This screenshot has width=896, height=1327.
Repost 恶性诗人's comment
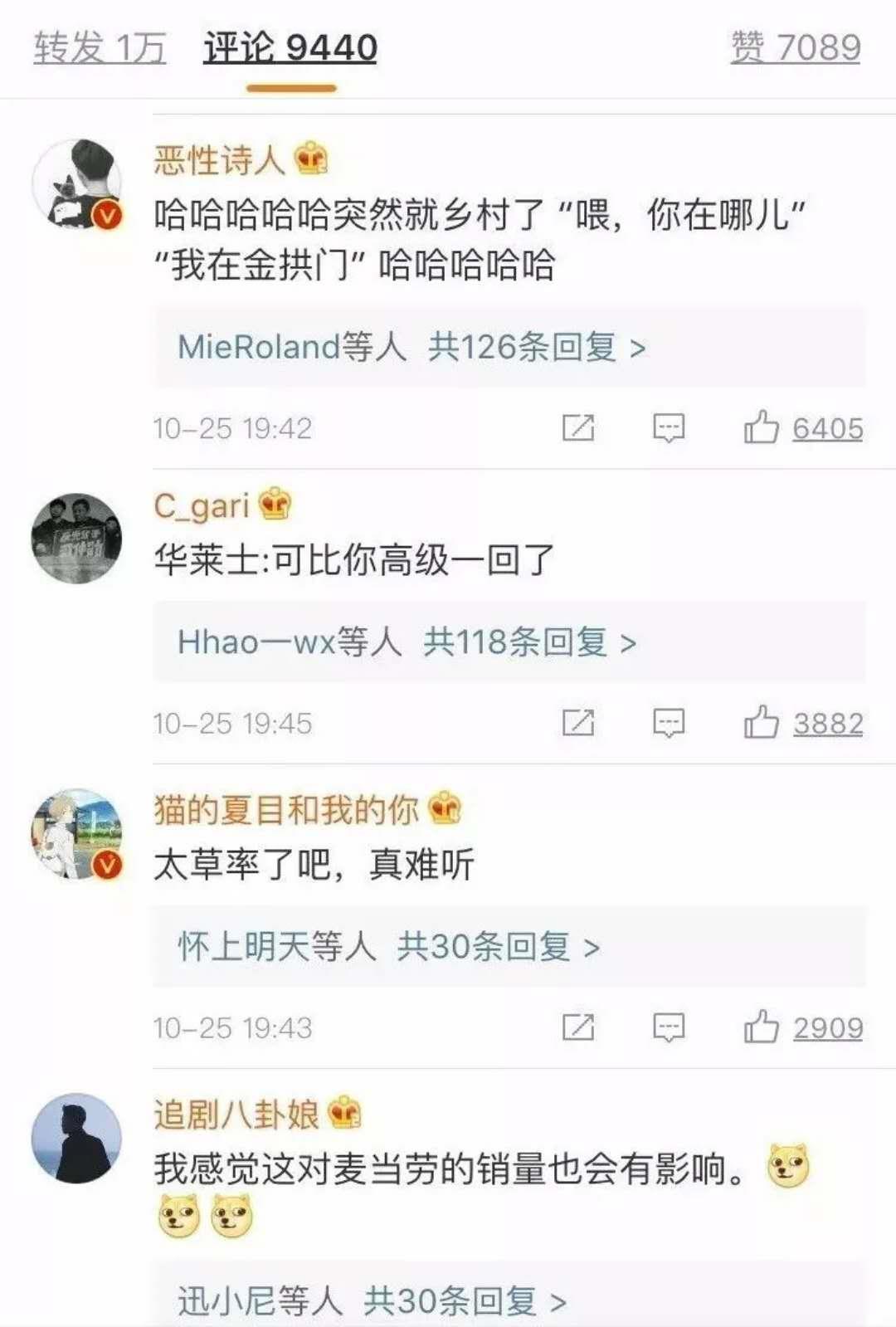coord(578,428)
